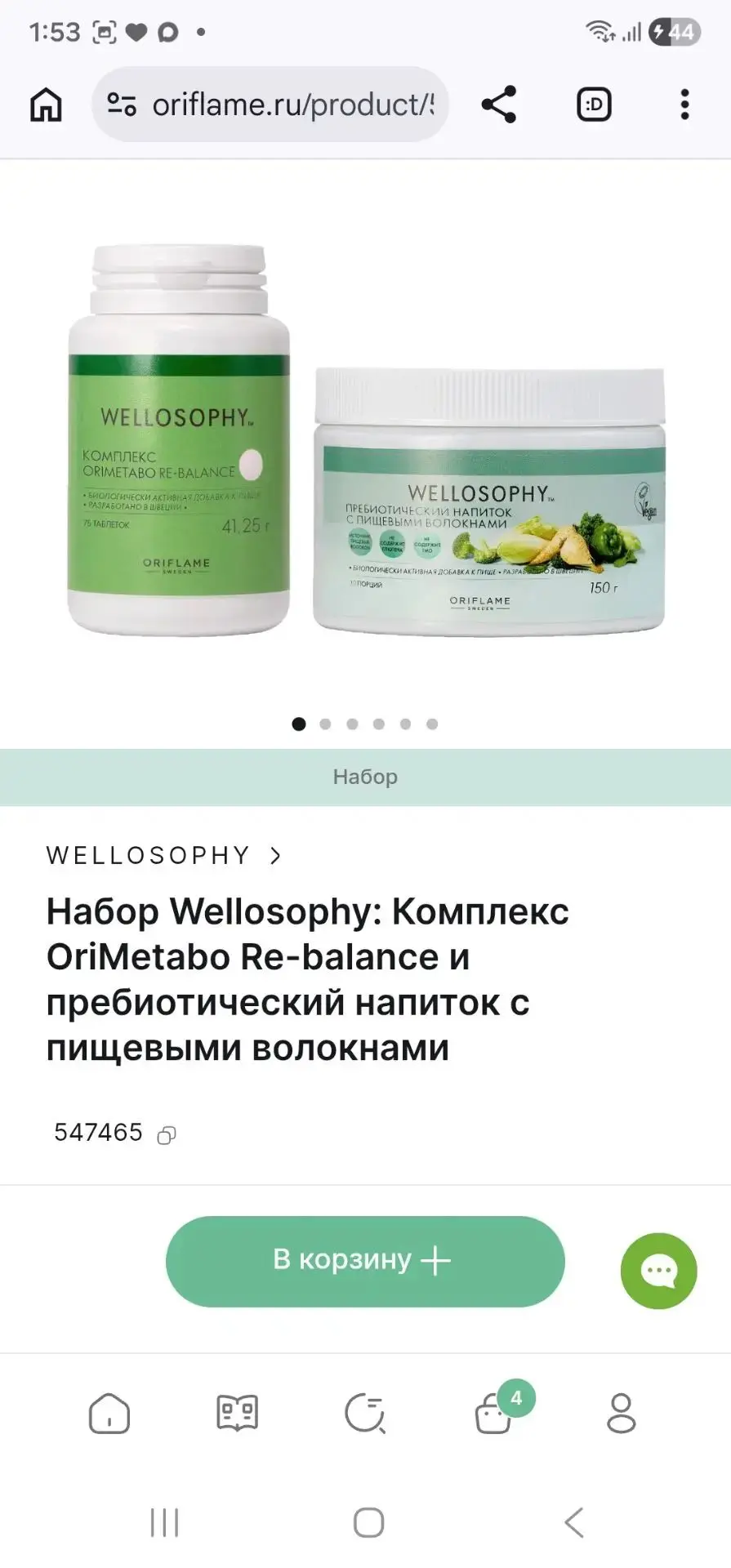Tap the system back button
The width and height of the screenshot is (731, 1568).
coord(574,1522)
